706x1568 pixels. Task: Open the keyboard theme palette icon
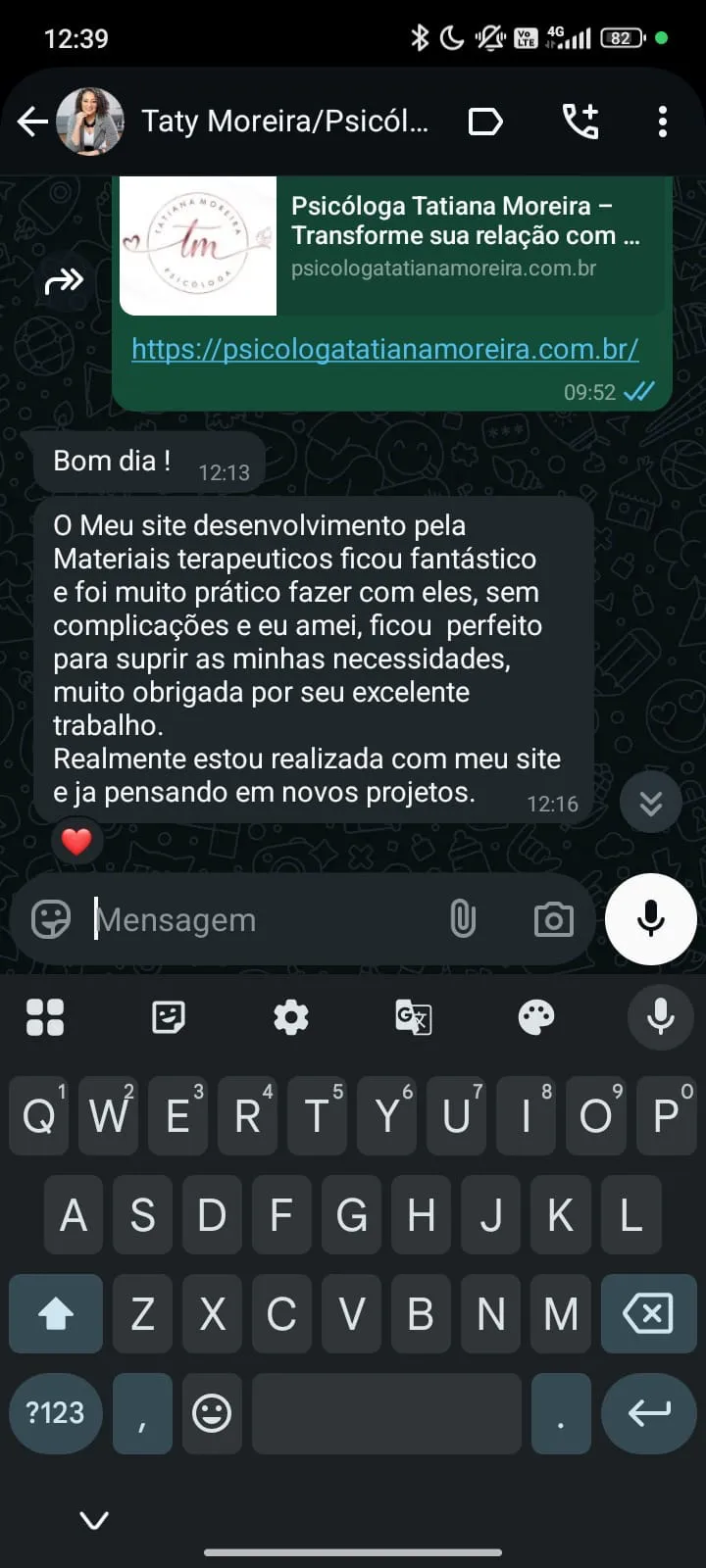(x=535, y=1017)
